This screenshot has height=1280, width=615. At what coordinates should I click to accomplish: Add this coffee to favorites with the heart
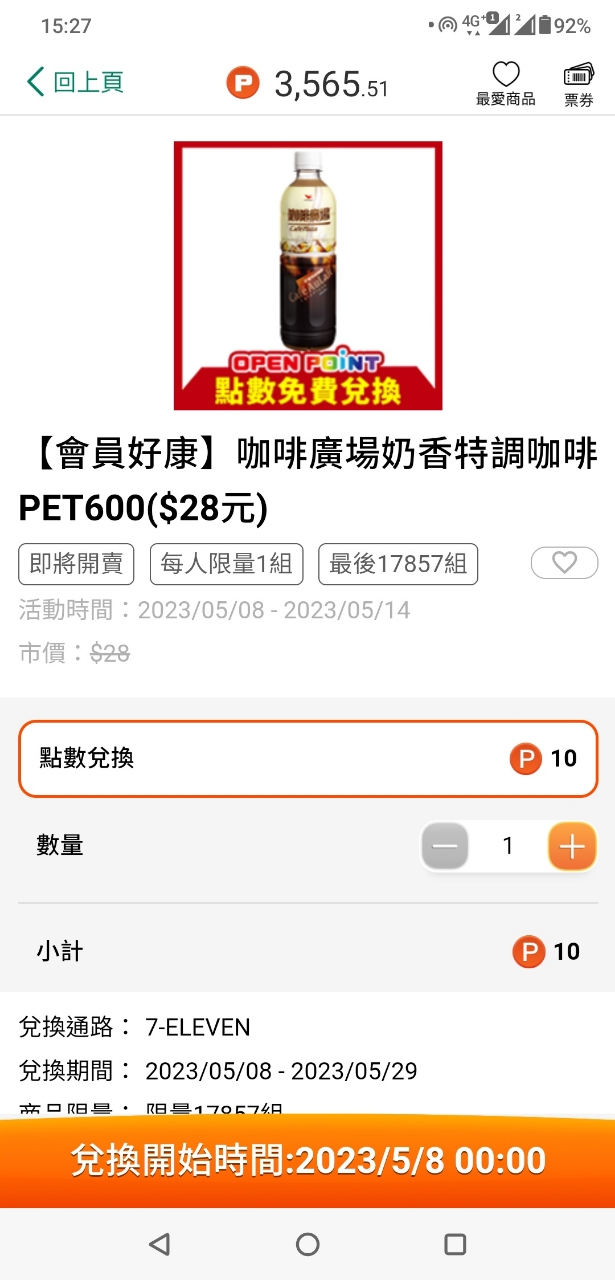(x=564, y=563)
